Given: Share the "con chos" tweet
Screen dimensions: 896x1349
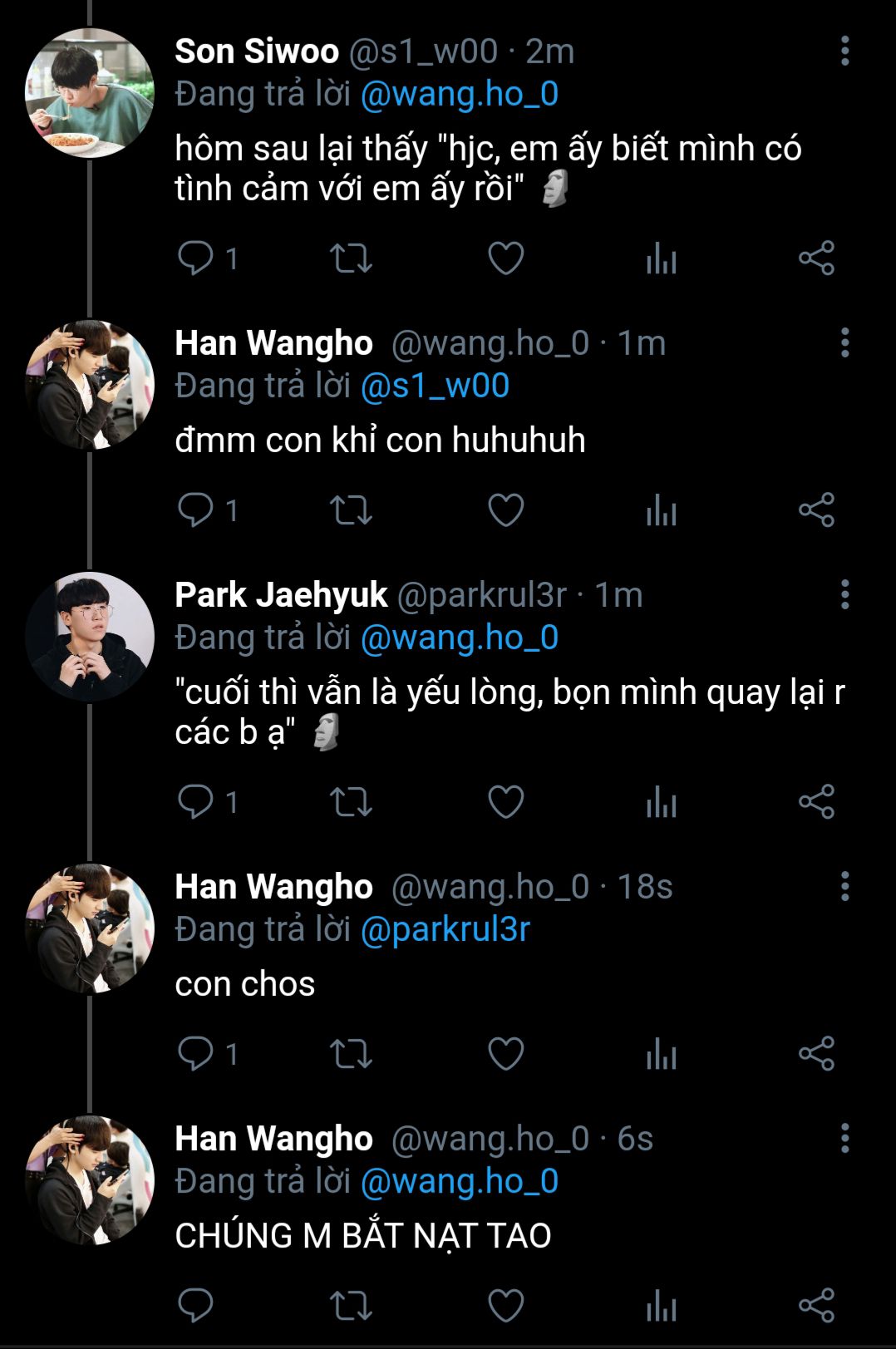Looking at the screenshot, I should click(816, 1053).
